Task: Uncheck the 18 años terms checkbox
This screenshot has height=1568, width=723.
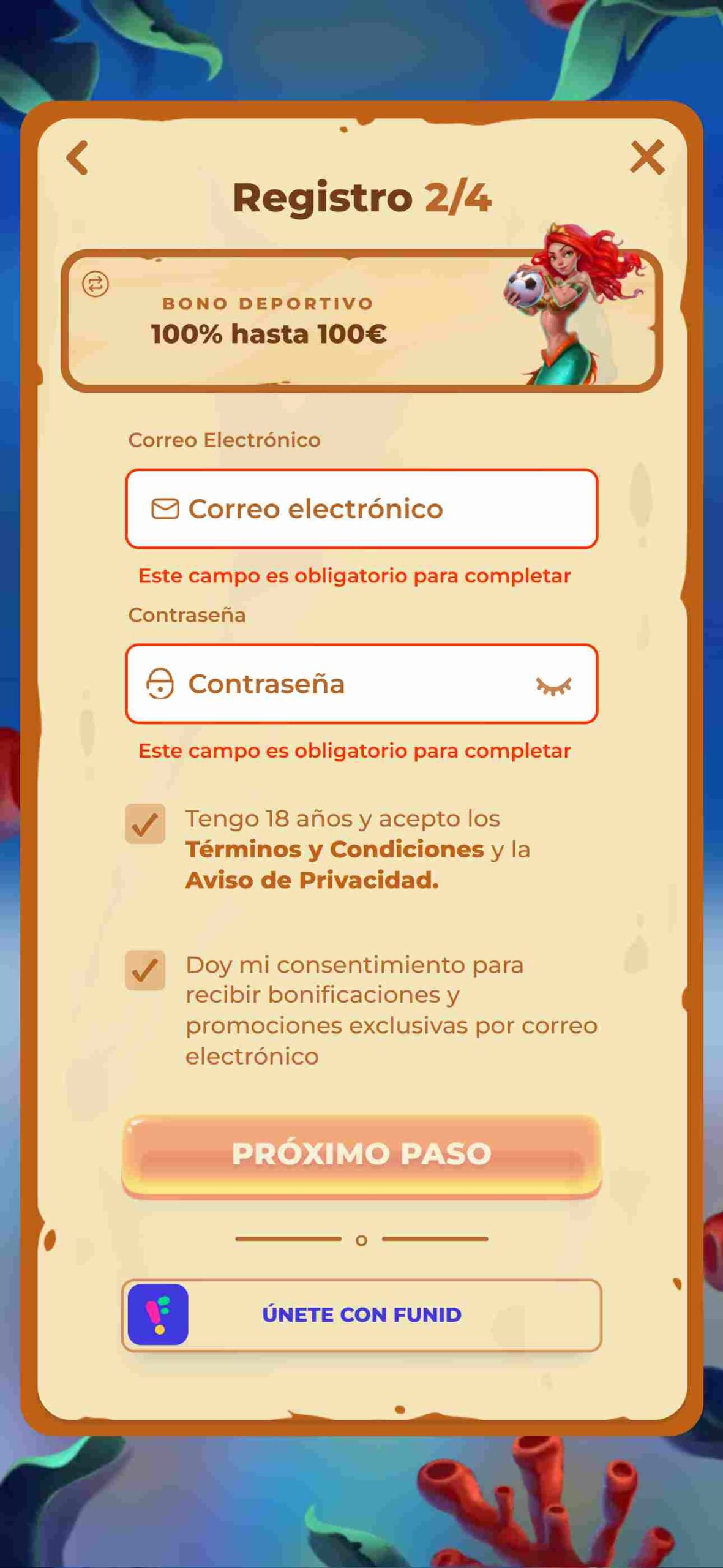Action: (x=145, y=824)
